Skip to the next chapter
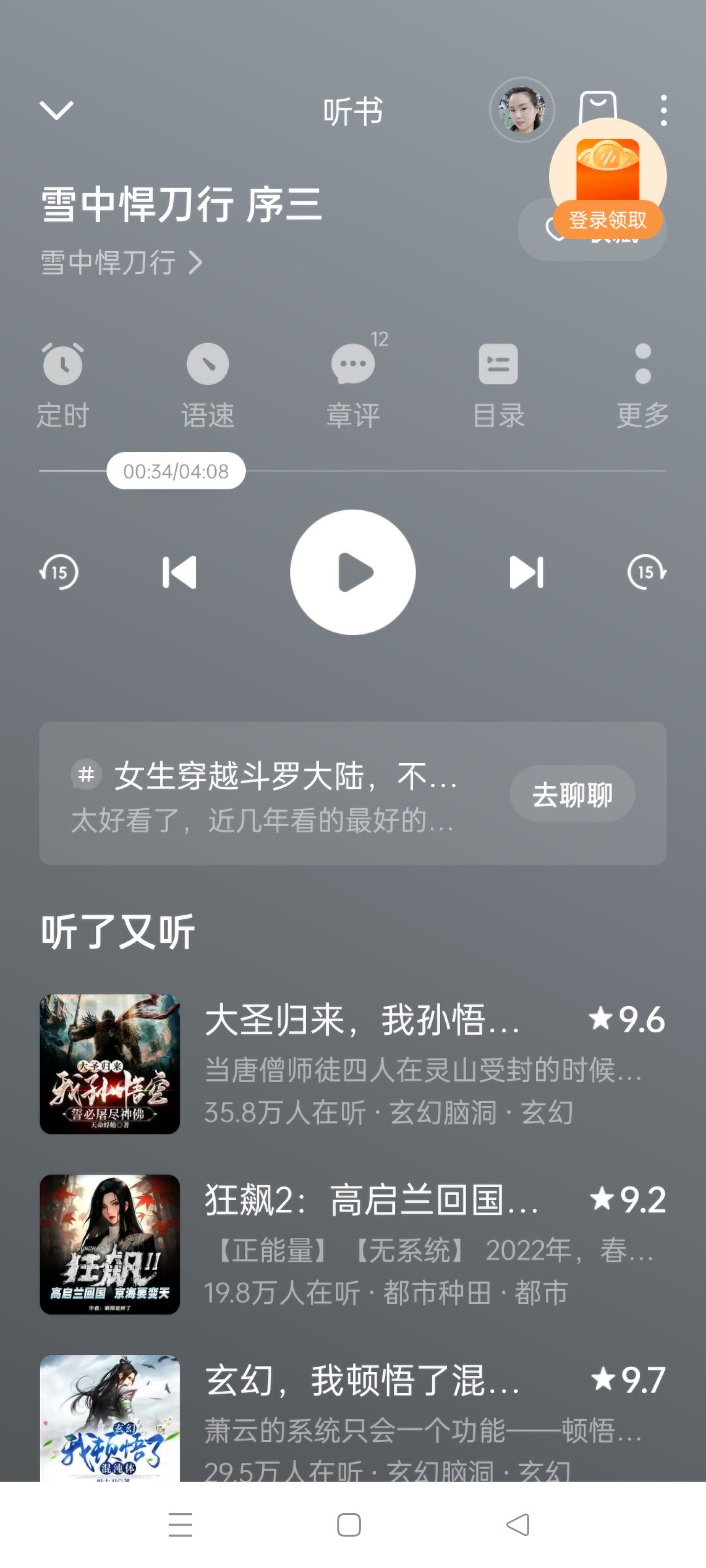Image resolution: width=706 pixels, height=1568 pixels. 526,572
